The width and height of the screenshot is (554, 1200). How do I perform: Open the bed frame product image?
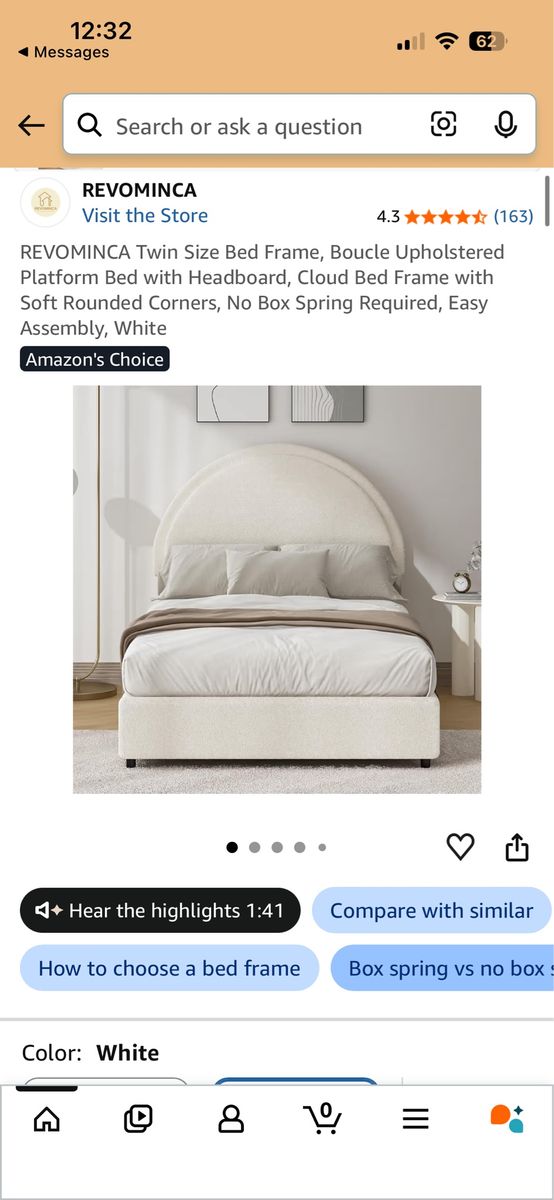[277, 590]
